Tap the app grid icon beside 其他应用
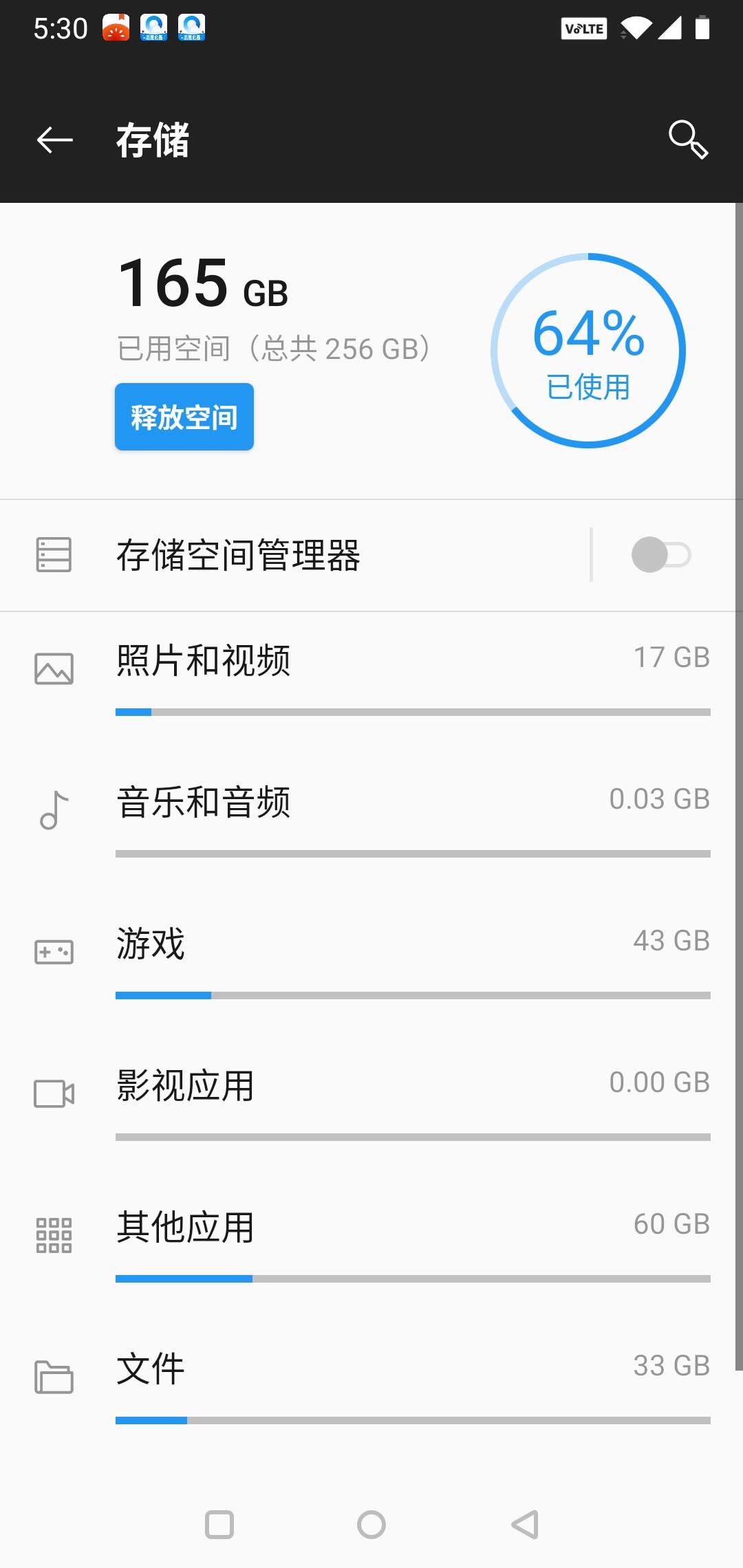Viewport: 743px width, 1568px height. [x=53, y=1233]
